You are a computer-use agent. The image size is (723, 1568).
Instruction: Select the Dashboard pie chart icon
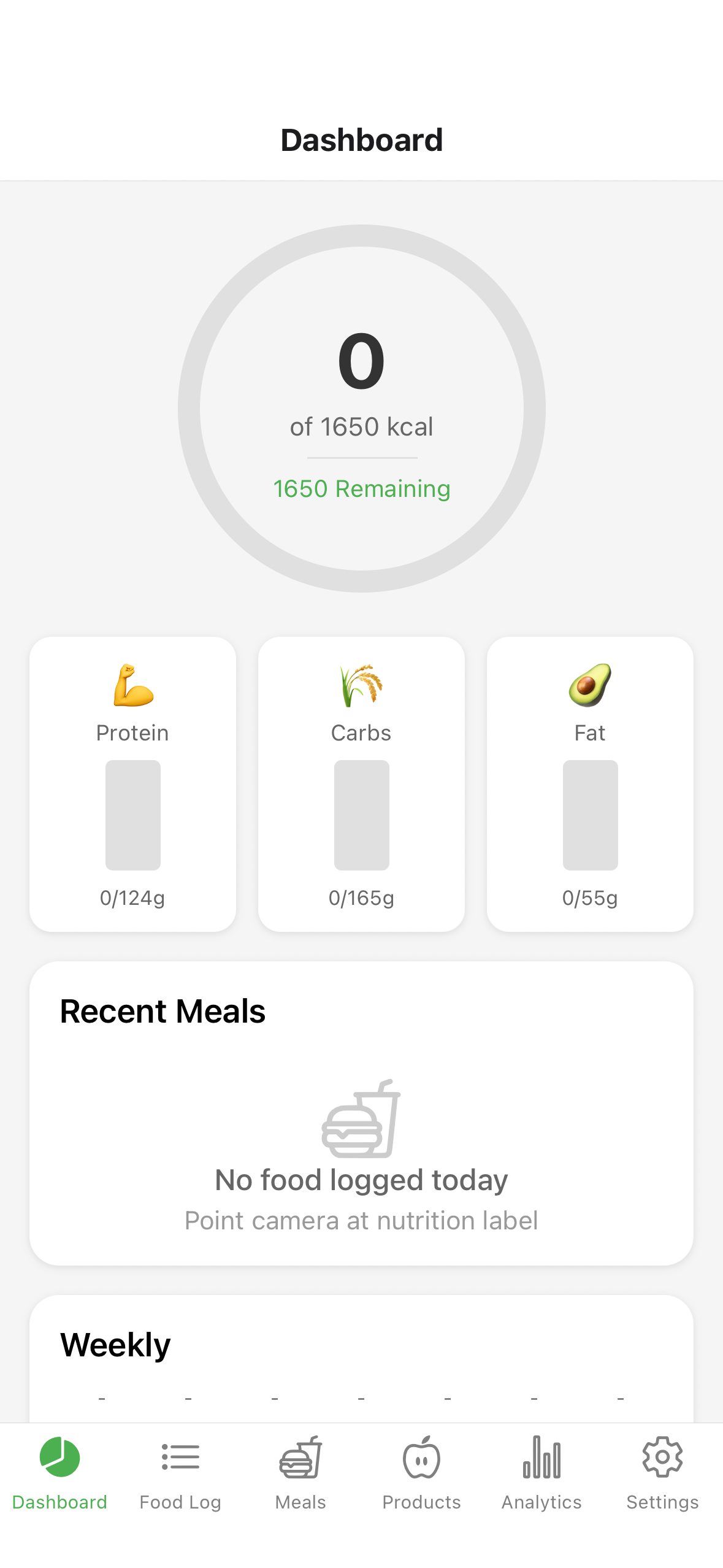click(59, 1456)
